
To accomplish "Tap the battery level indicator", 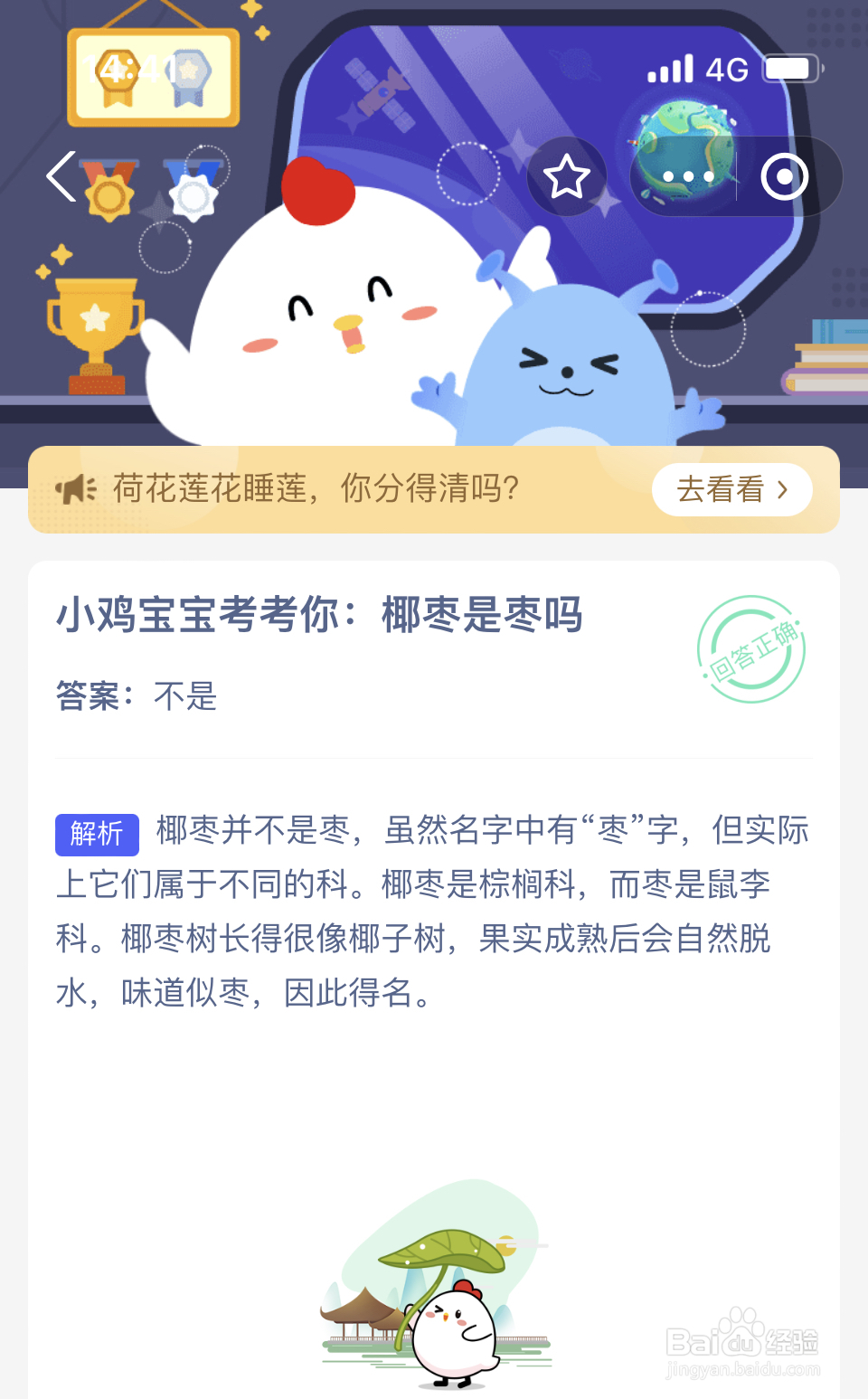I will point(789,68).
